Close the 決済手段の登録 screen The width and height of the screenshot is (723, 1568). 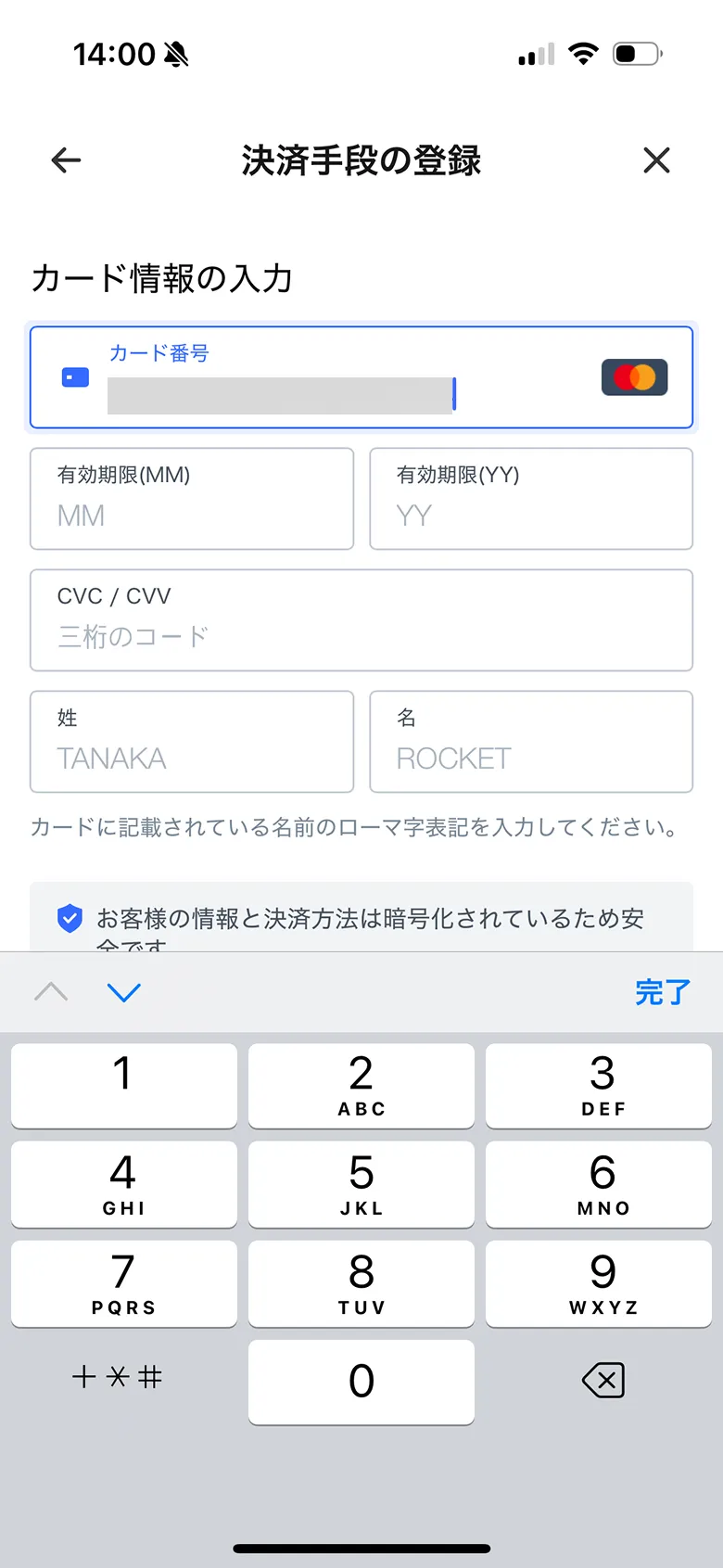[656, 159]
